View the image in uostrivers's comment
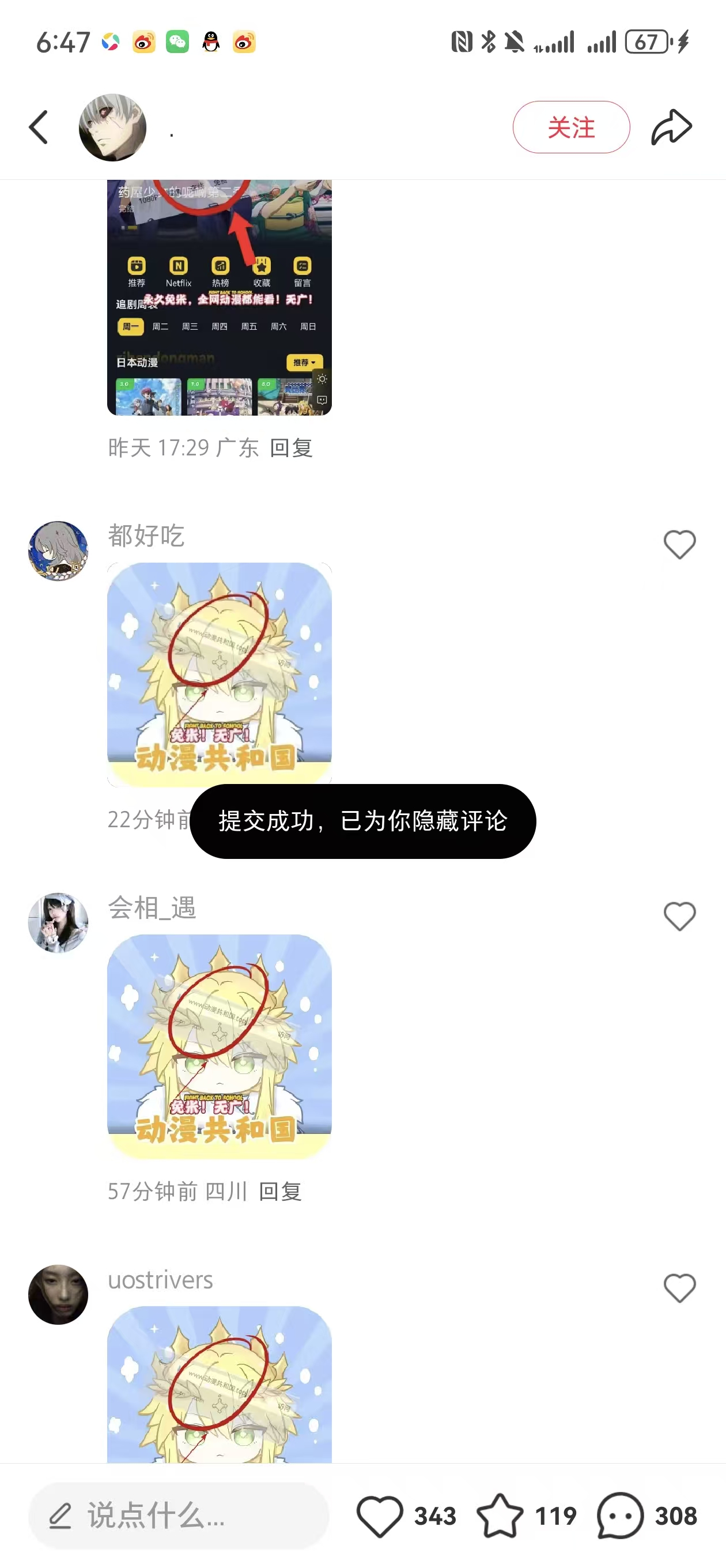 [x=219, y=1385]
